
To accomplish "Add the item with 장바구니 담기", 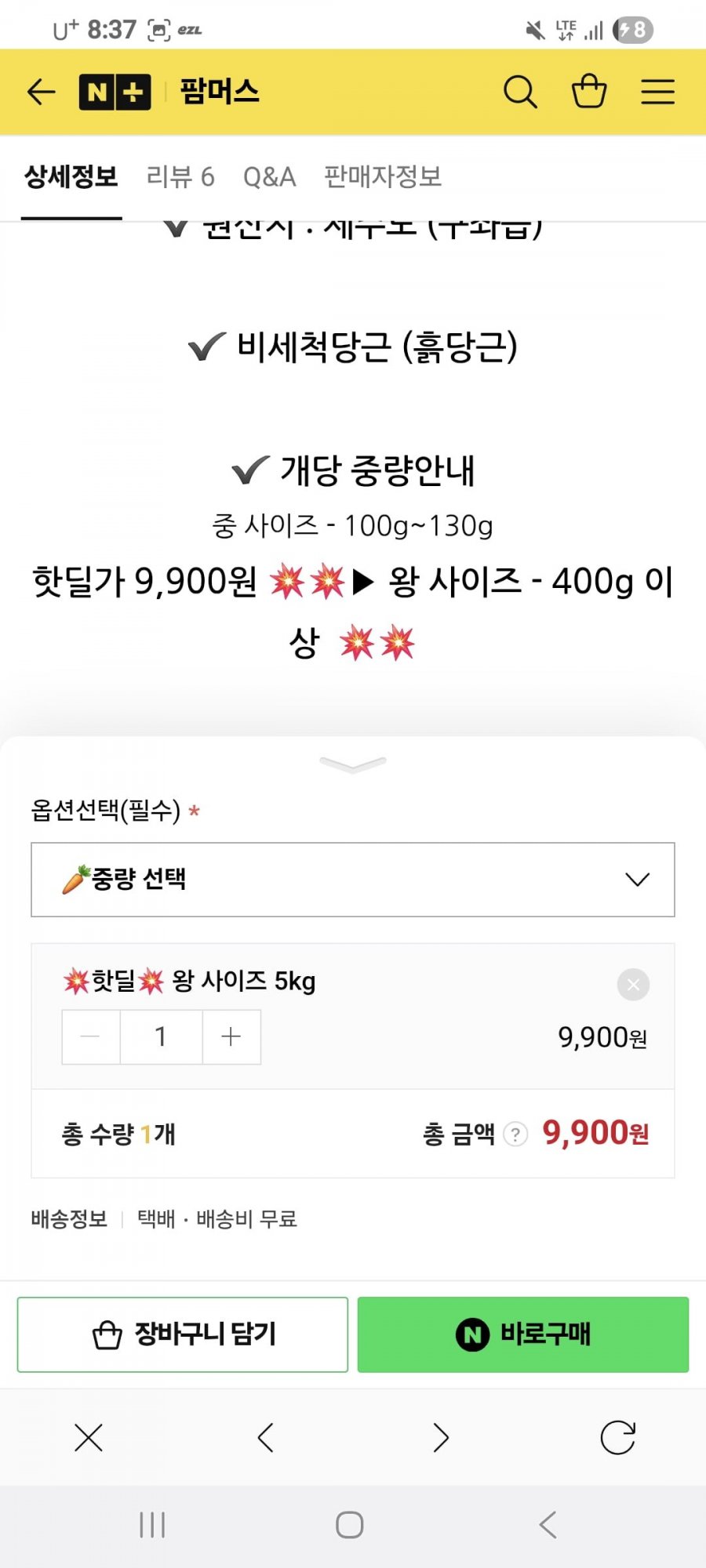I will click(x=183, y=1334).
